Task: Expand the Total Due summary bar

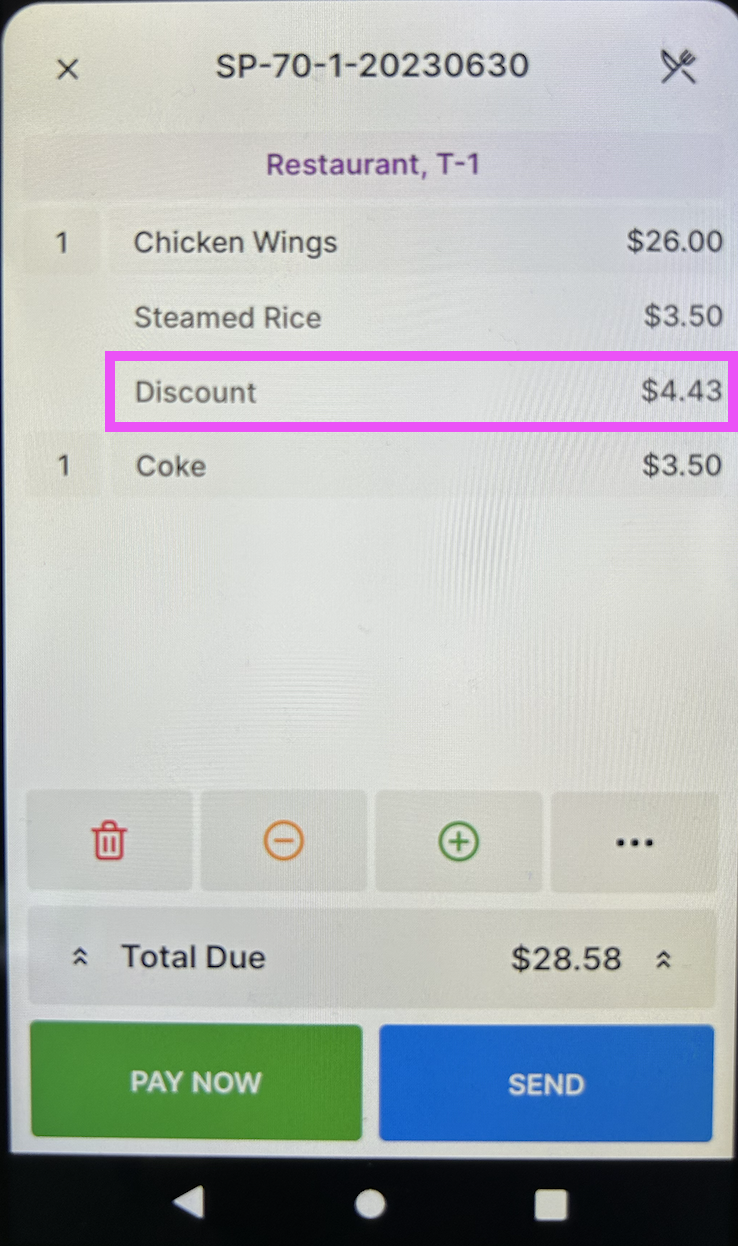Action: [x=372, y=958]
